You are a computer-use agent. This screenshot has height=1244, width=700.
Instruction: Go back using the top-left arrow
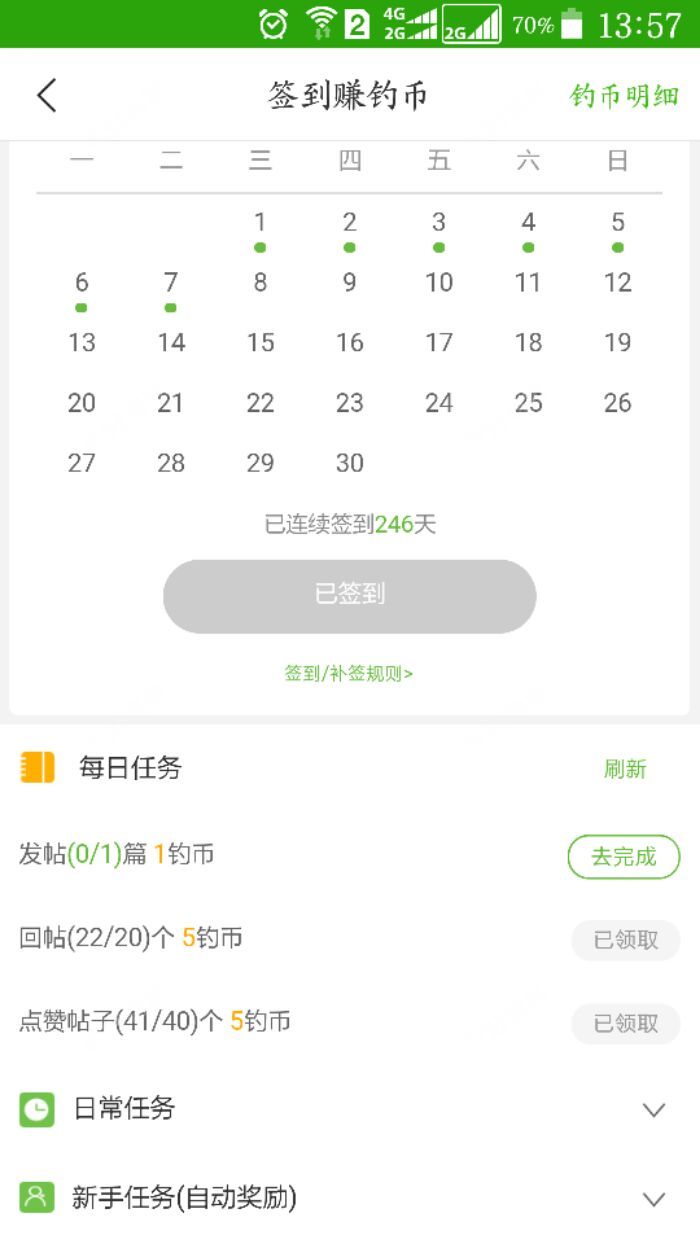(x=47, y=96)
